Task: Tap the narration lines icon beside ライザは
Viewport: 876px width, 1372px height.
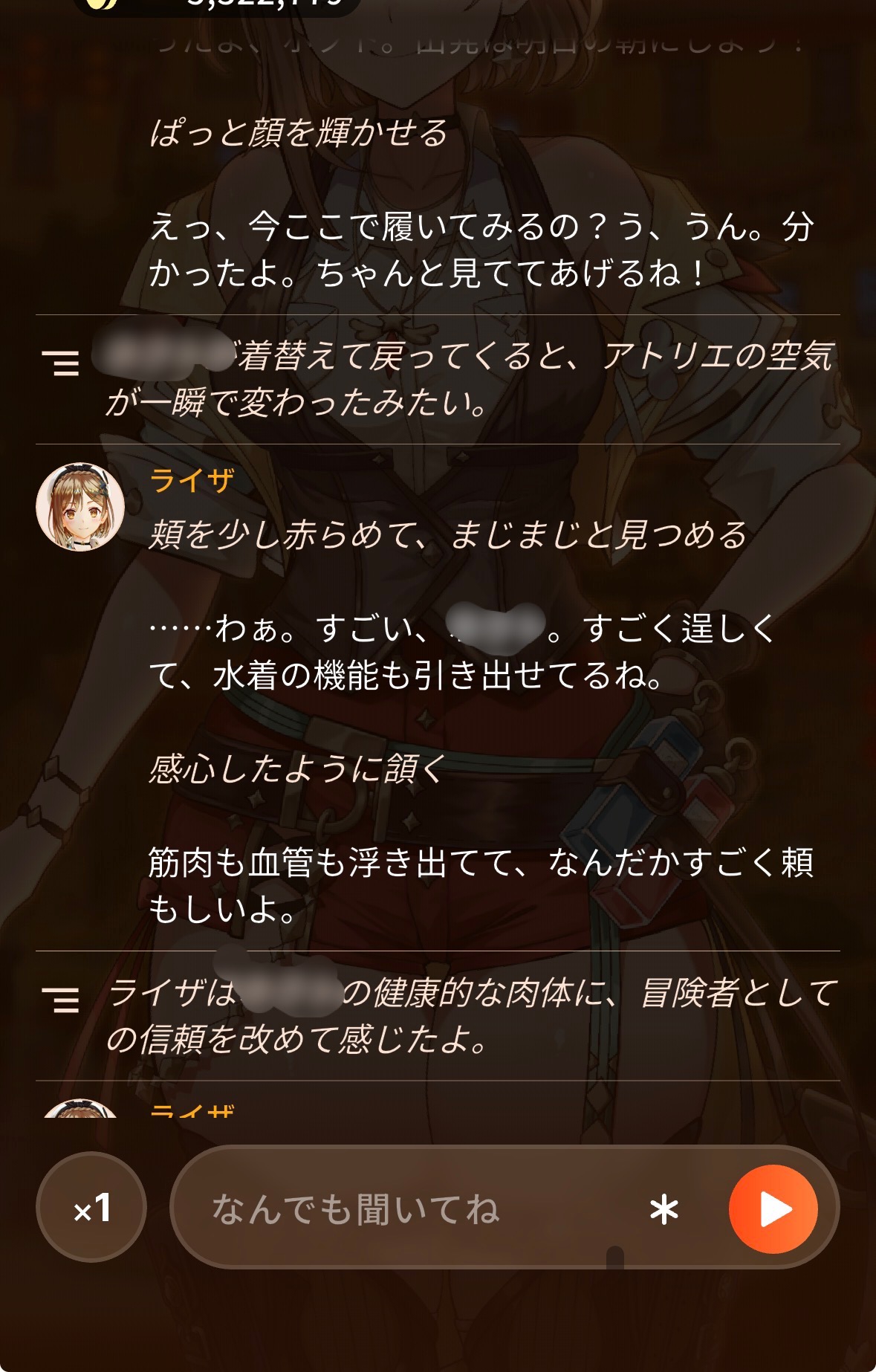Action: point(61,1000)
